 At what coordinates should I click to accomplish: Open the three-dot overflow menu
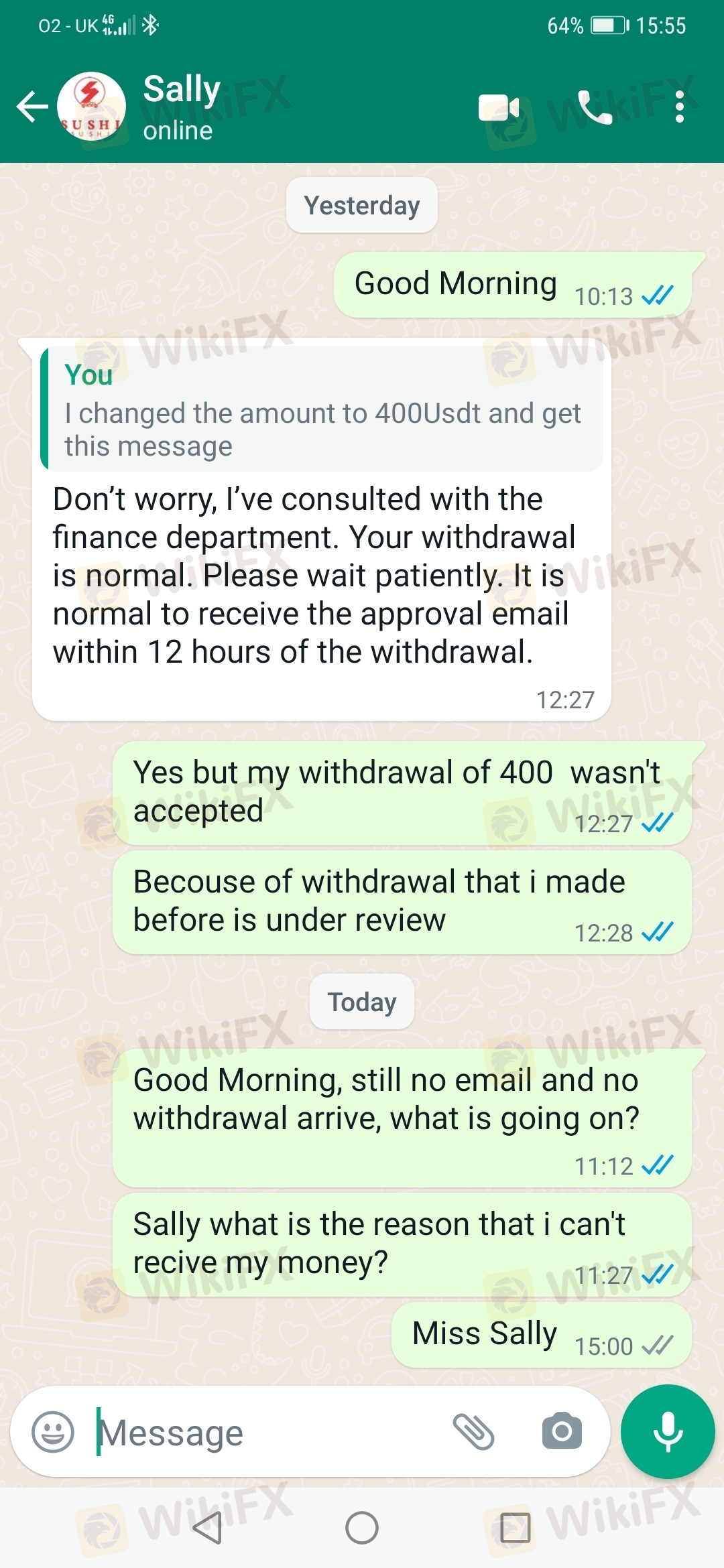(x=680, y=107)
